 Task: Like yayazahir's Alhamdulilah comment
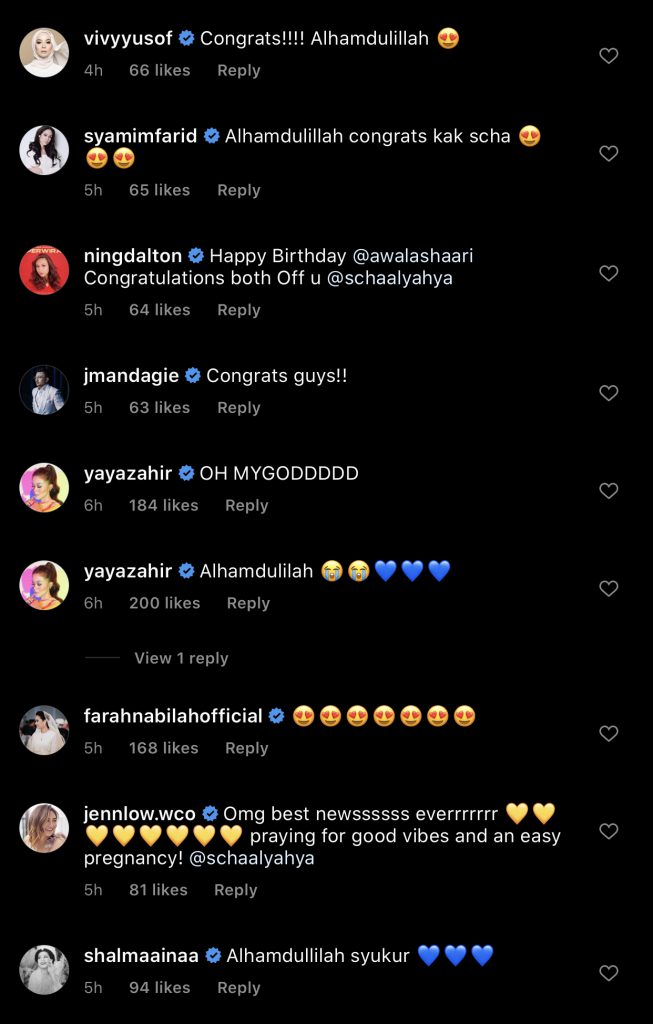pos(608,588)
